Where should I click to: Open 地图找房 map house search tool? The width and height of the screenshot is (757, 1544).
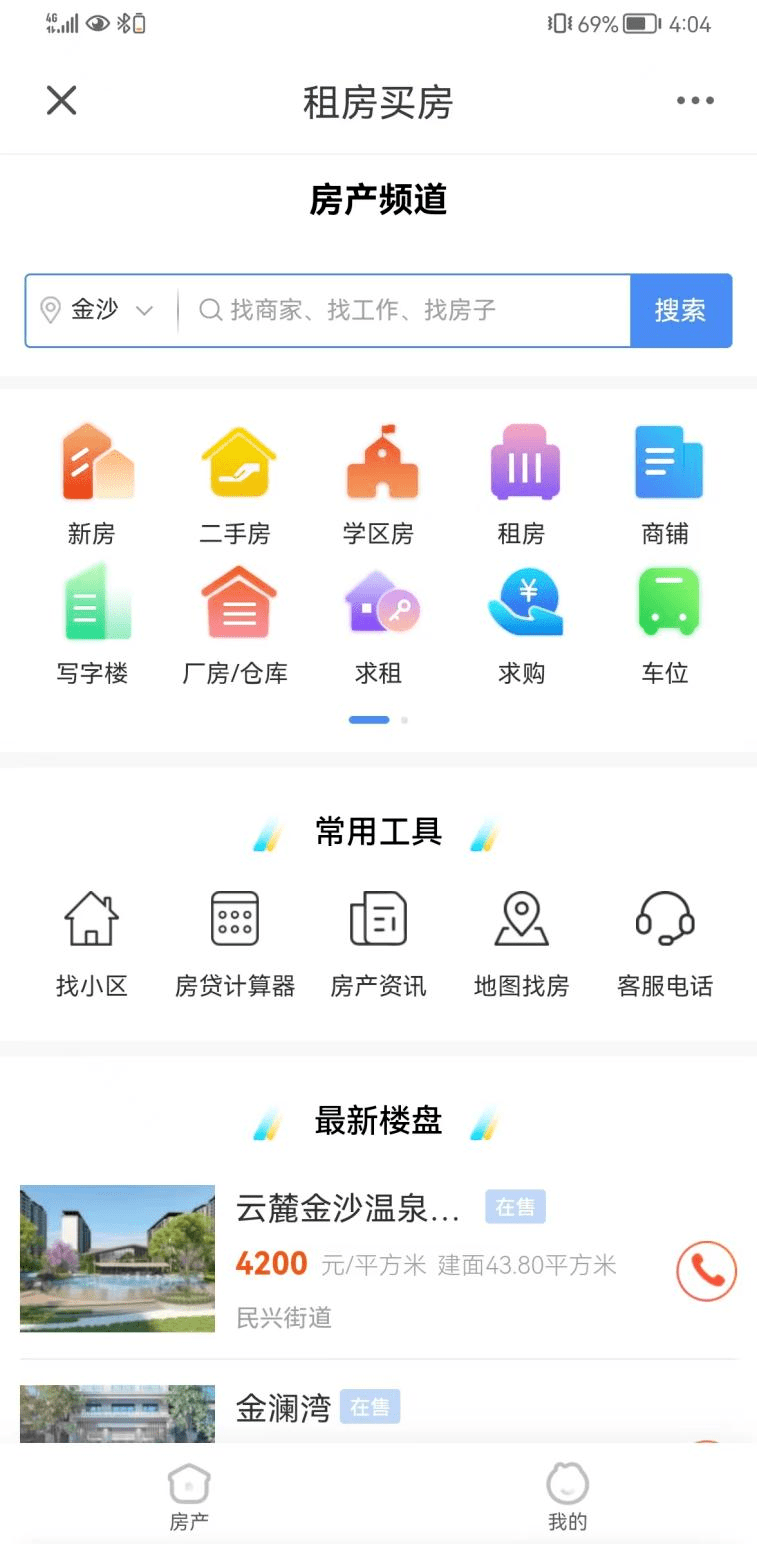tap(521, 918)
